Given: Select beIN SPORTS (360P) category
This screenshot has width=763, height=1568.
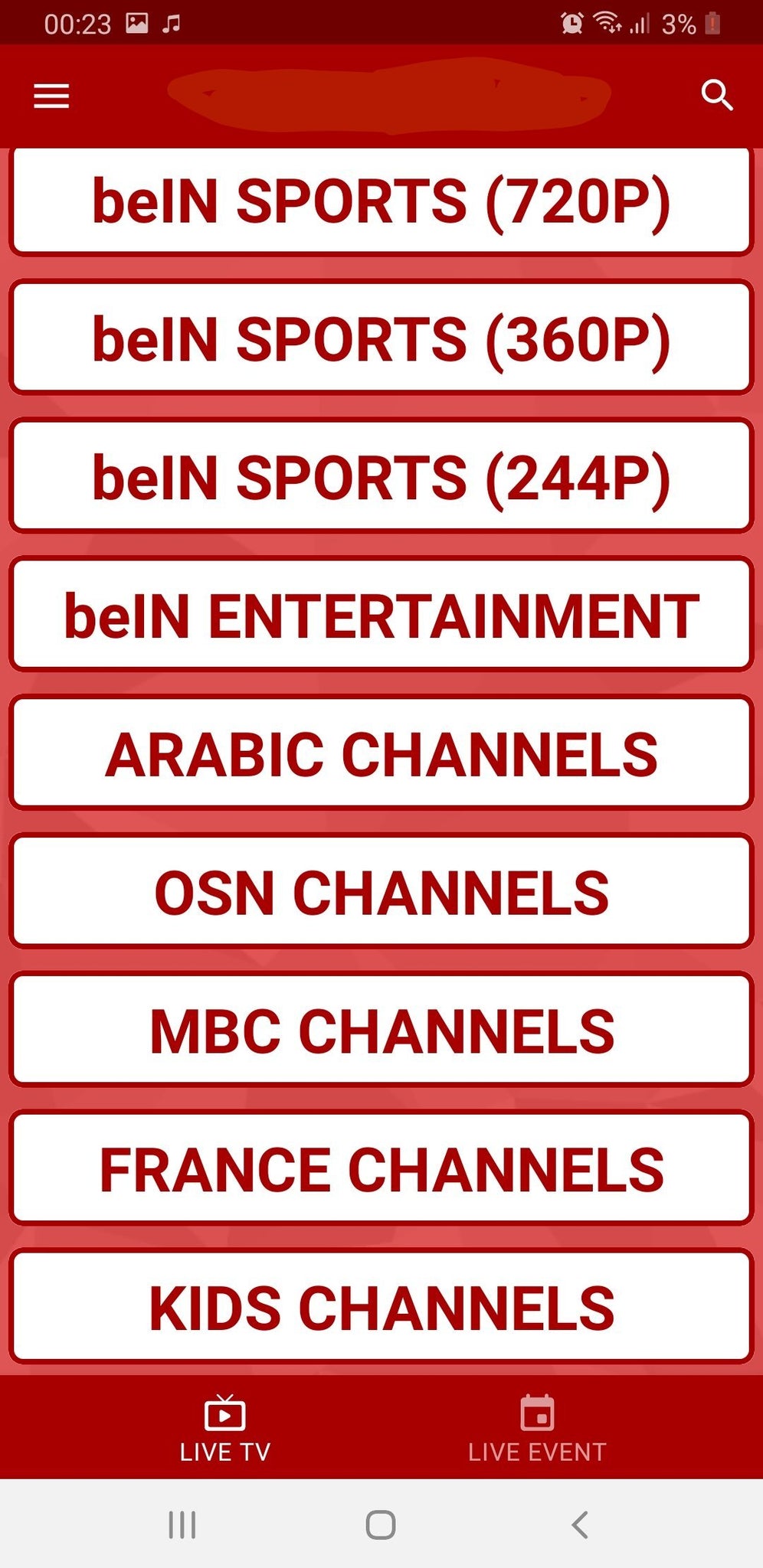Looking at the screenshot, I should 381,339.
